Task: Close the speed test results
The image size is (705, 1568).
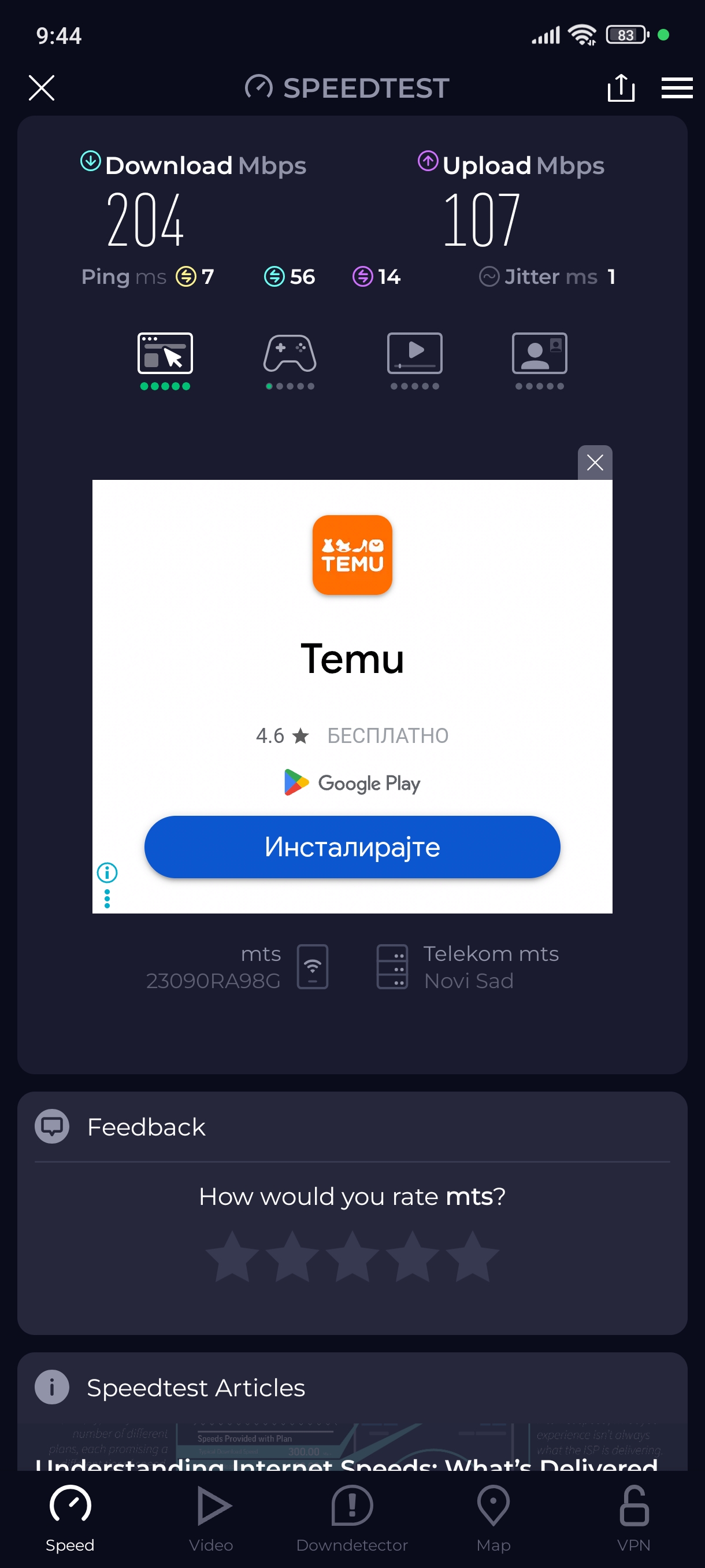Action: 42,88
